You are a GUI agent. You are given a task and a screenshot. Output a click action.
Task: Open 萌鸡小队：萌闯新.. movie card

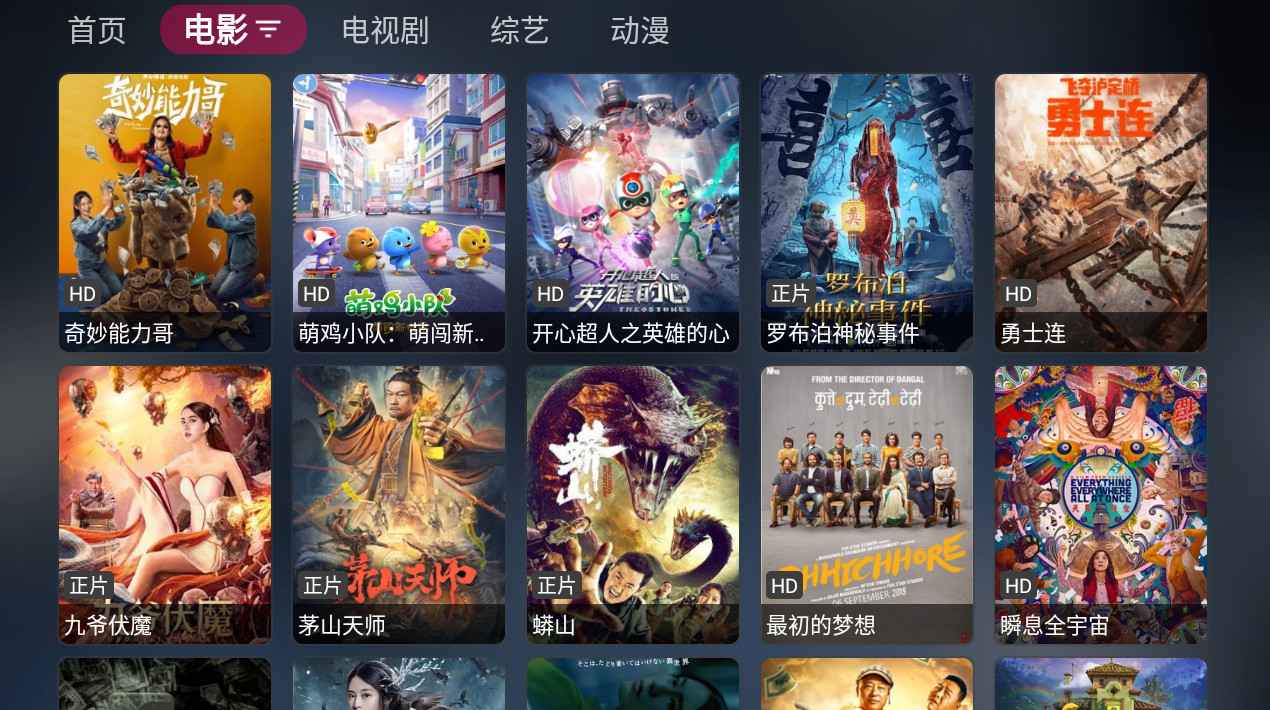tap(399, 212)
